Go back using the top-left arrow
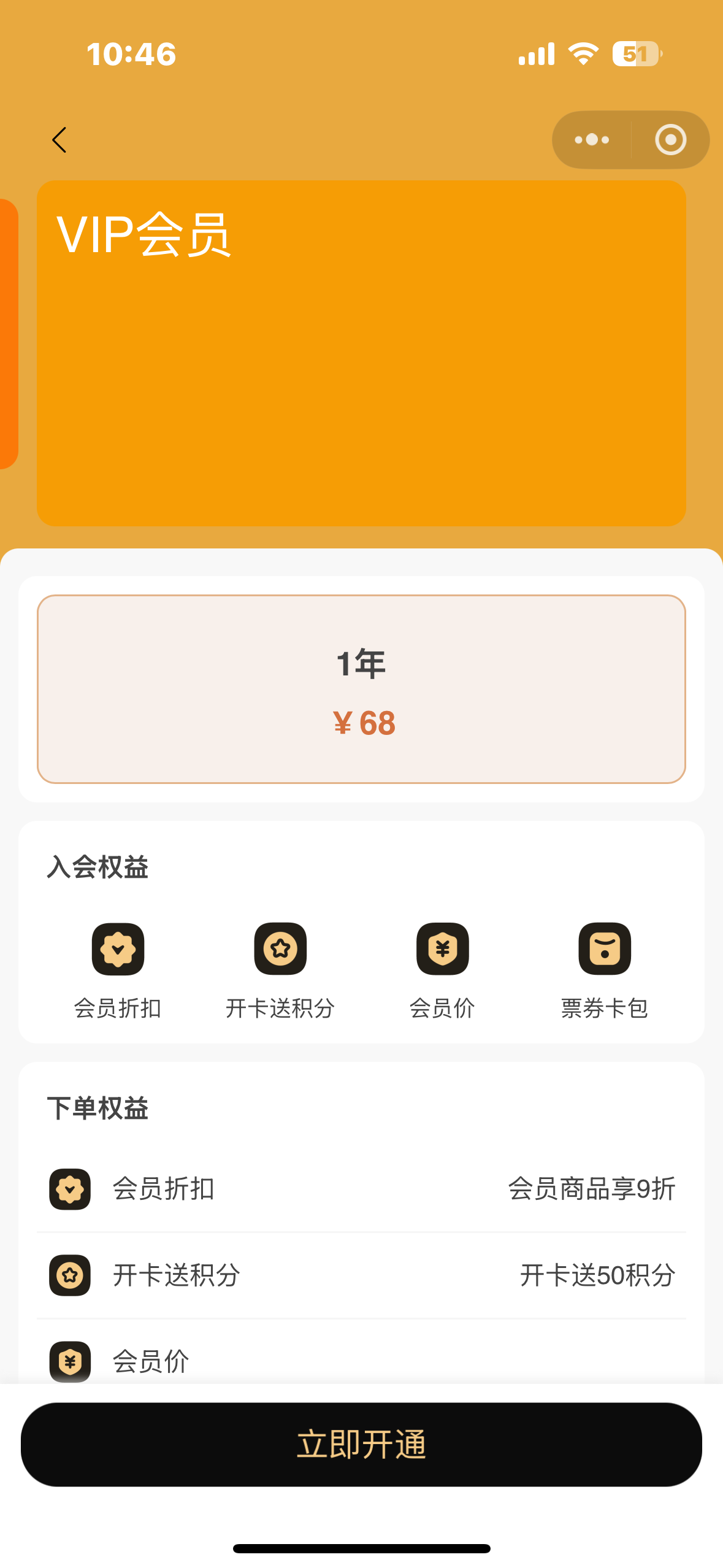This screenshot has width=723, height=1568. 59,140
